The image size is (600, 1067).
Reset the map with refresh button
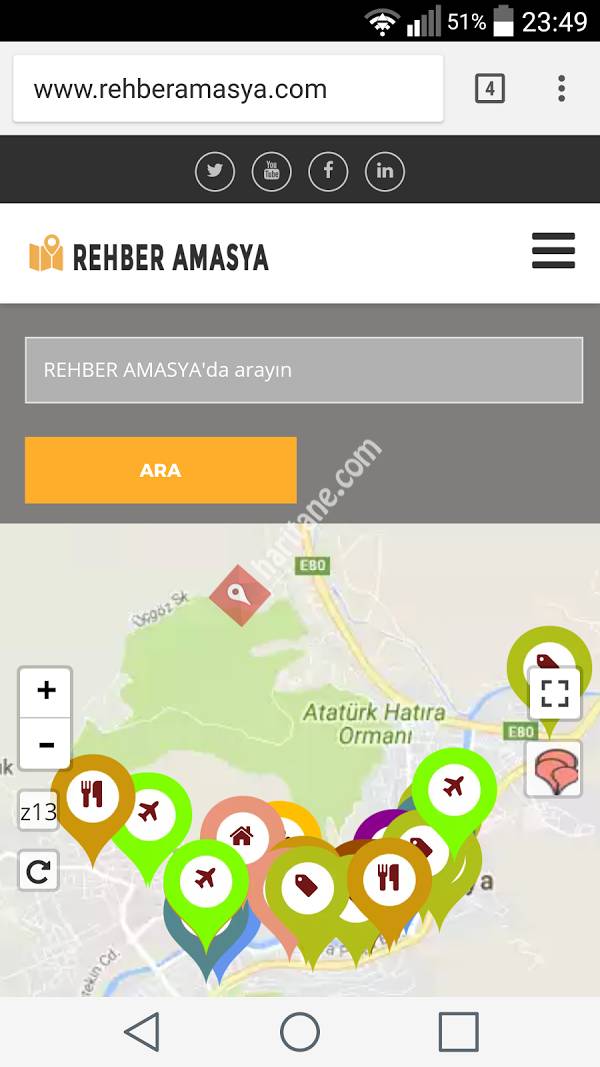tap(39, 872)
